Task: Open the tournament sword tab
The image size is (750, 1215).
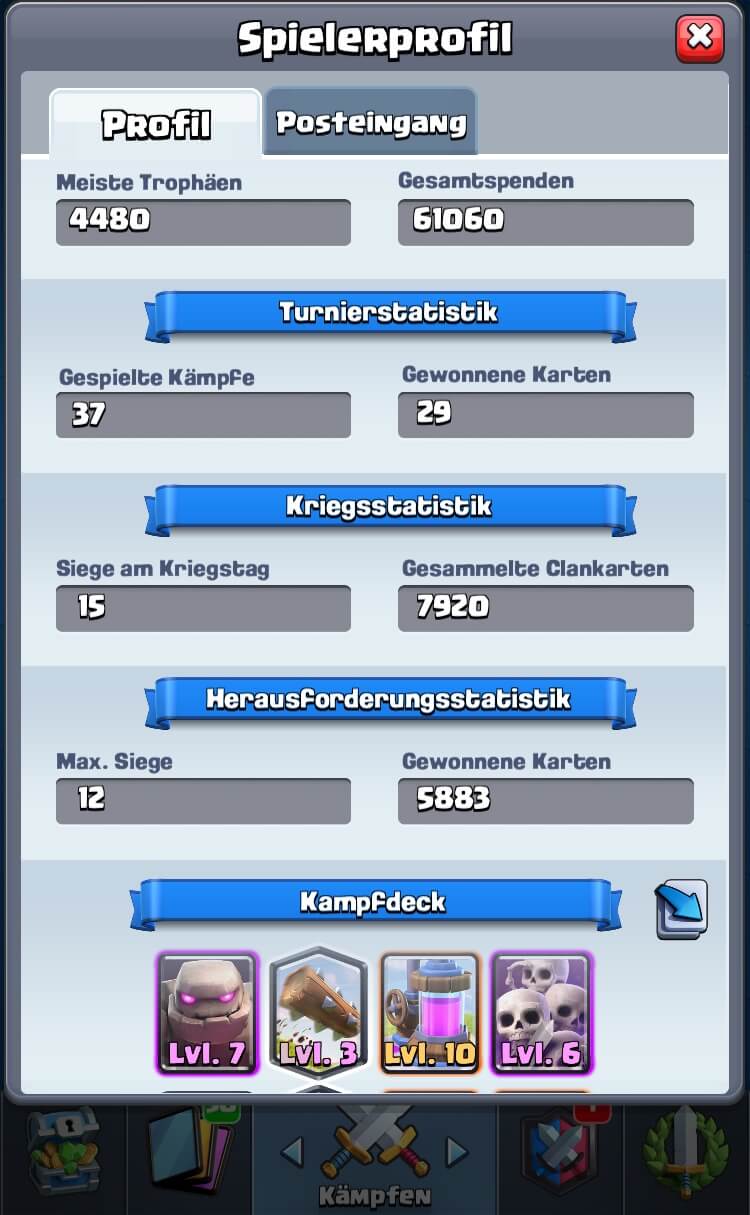Action: pyautogui.click(x=688, y=1155)
